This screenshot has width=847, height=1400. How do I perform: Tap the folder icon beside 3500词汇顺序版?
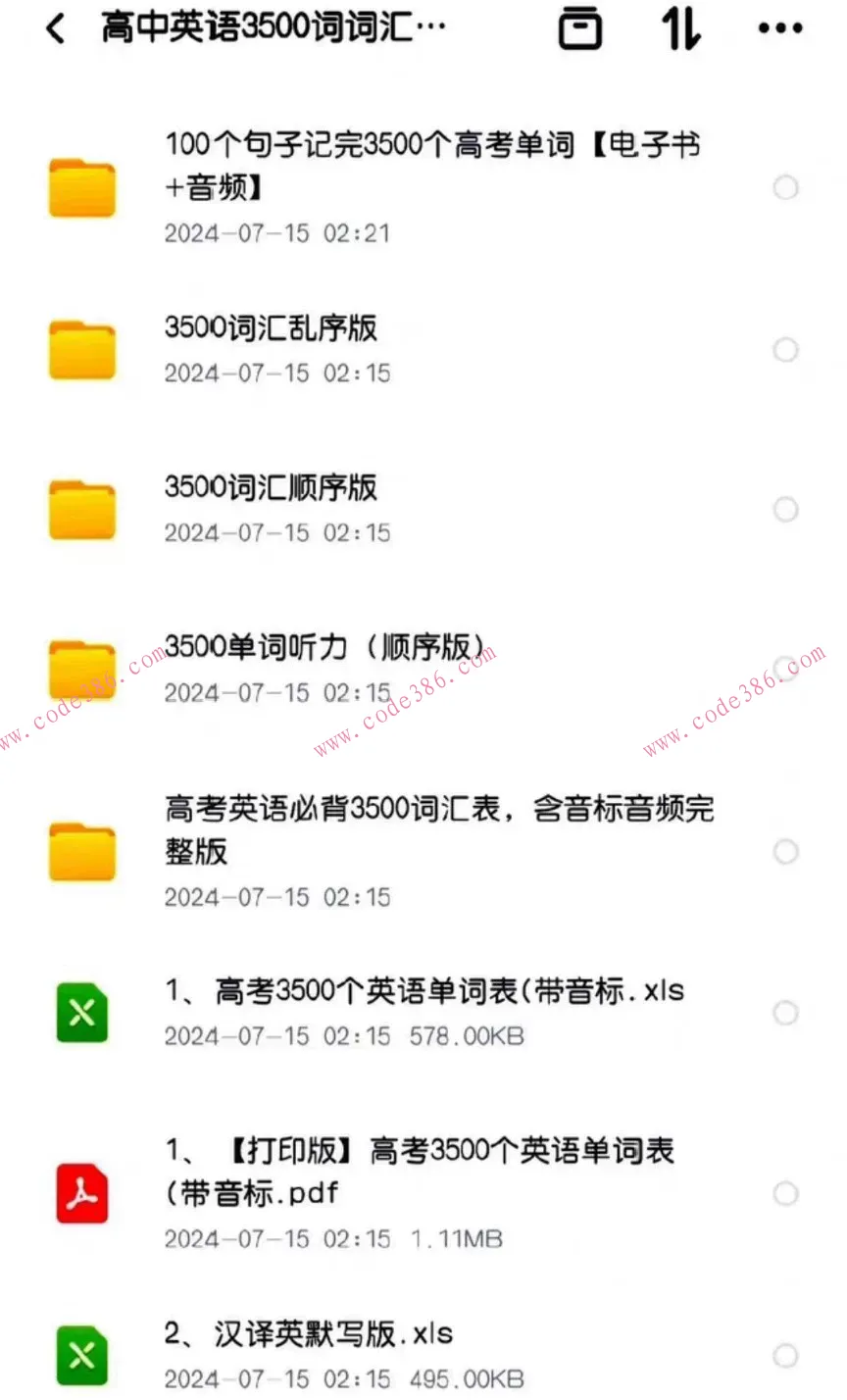click(x=82, y=509)
